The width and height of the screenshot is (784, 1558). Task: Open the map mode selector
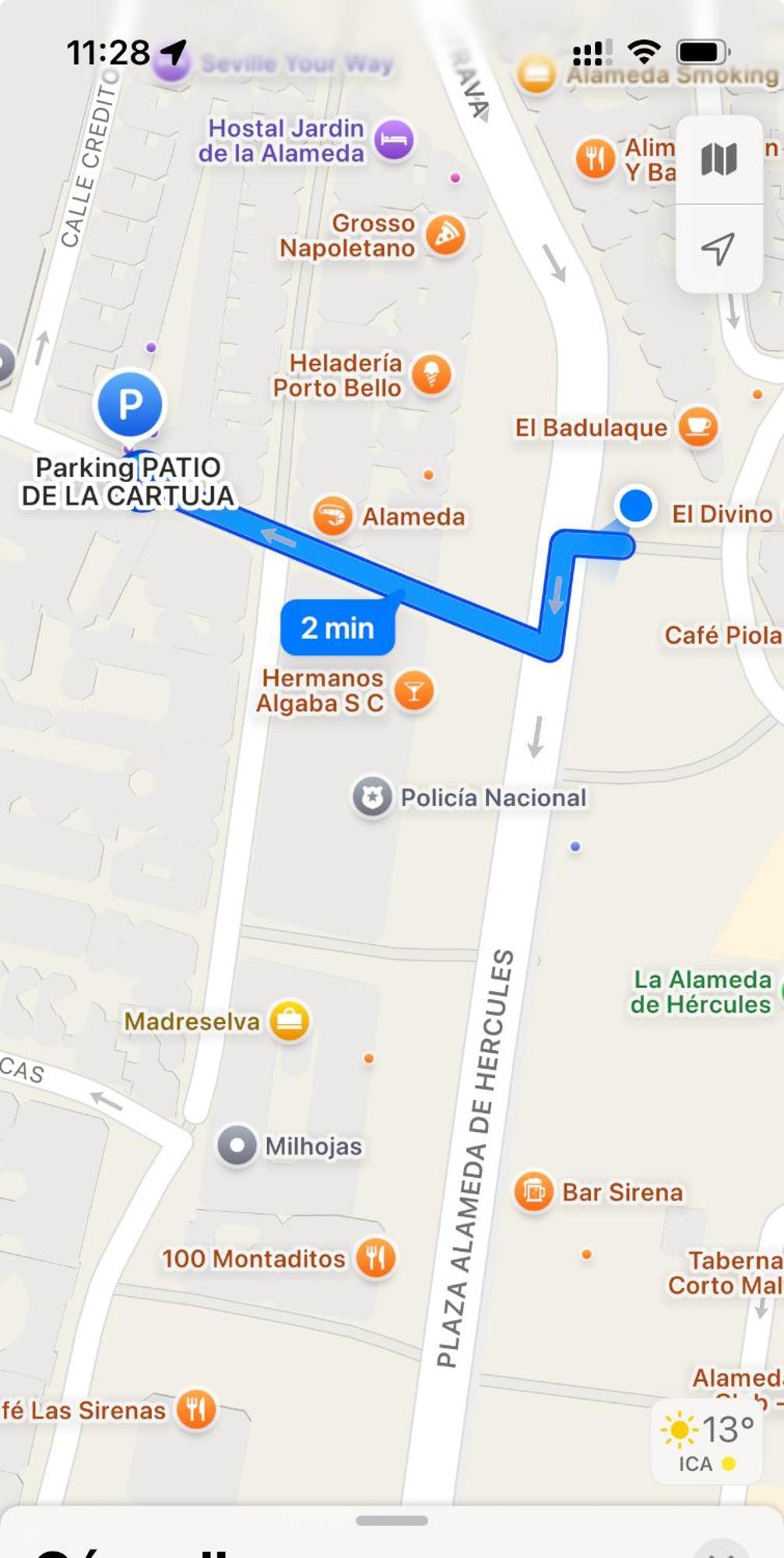coord(718,160)
